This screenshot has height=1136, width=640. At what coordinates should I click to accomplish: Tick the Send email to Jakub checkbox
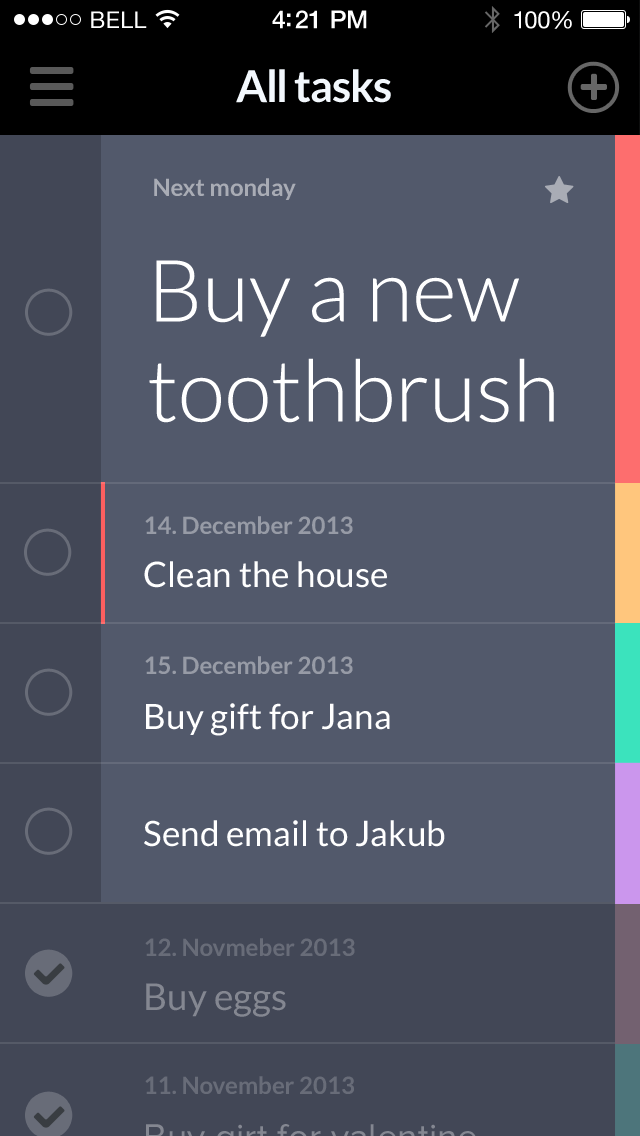tap(49, 831)
